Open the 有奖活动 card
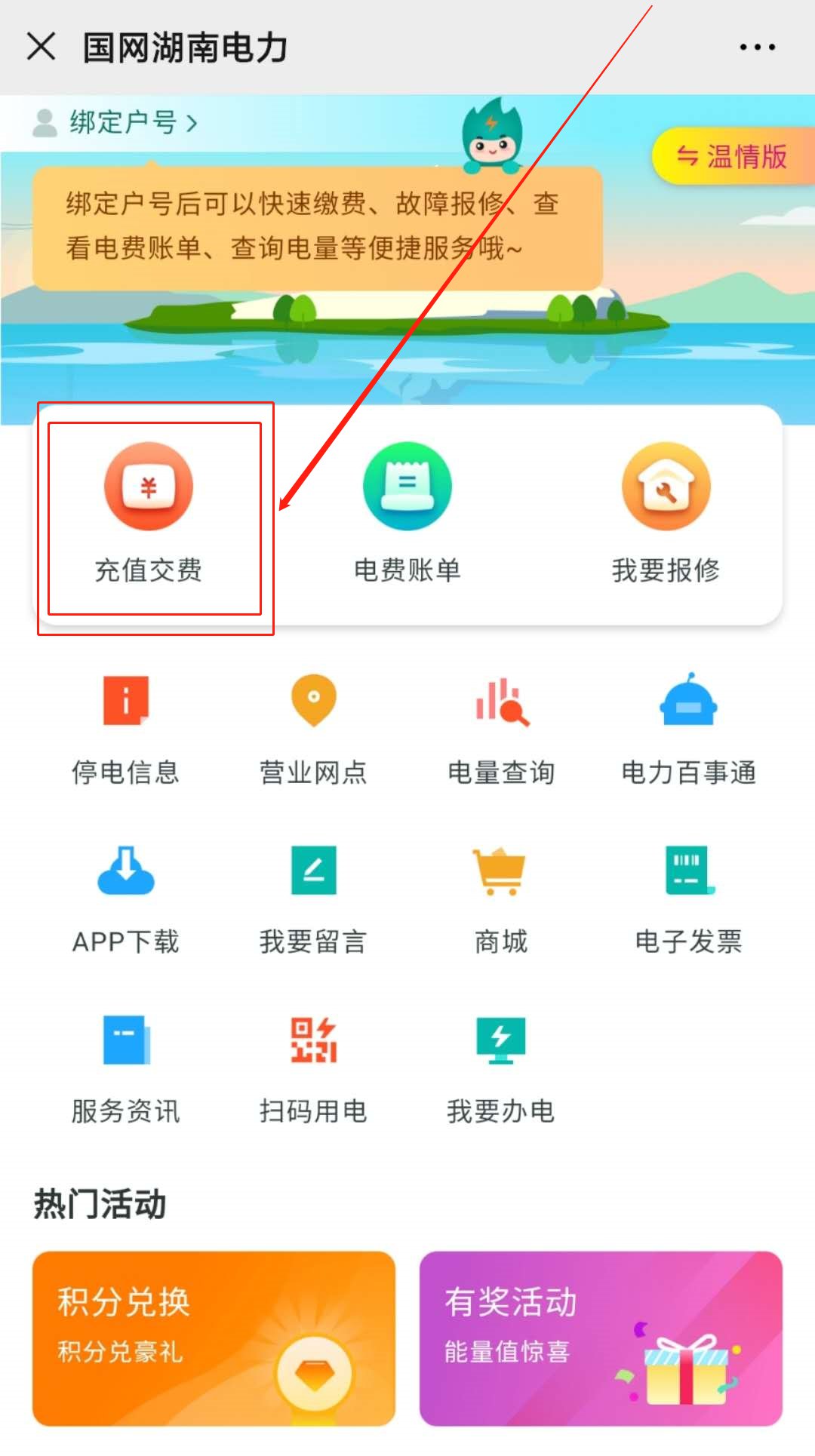The width and height of the screenshot is (815, 1456). [x=601, y=1338]
